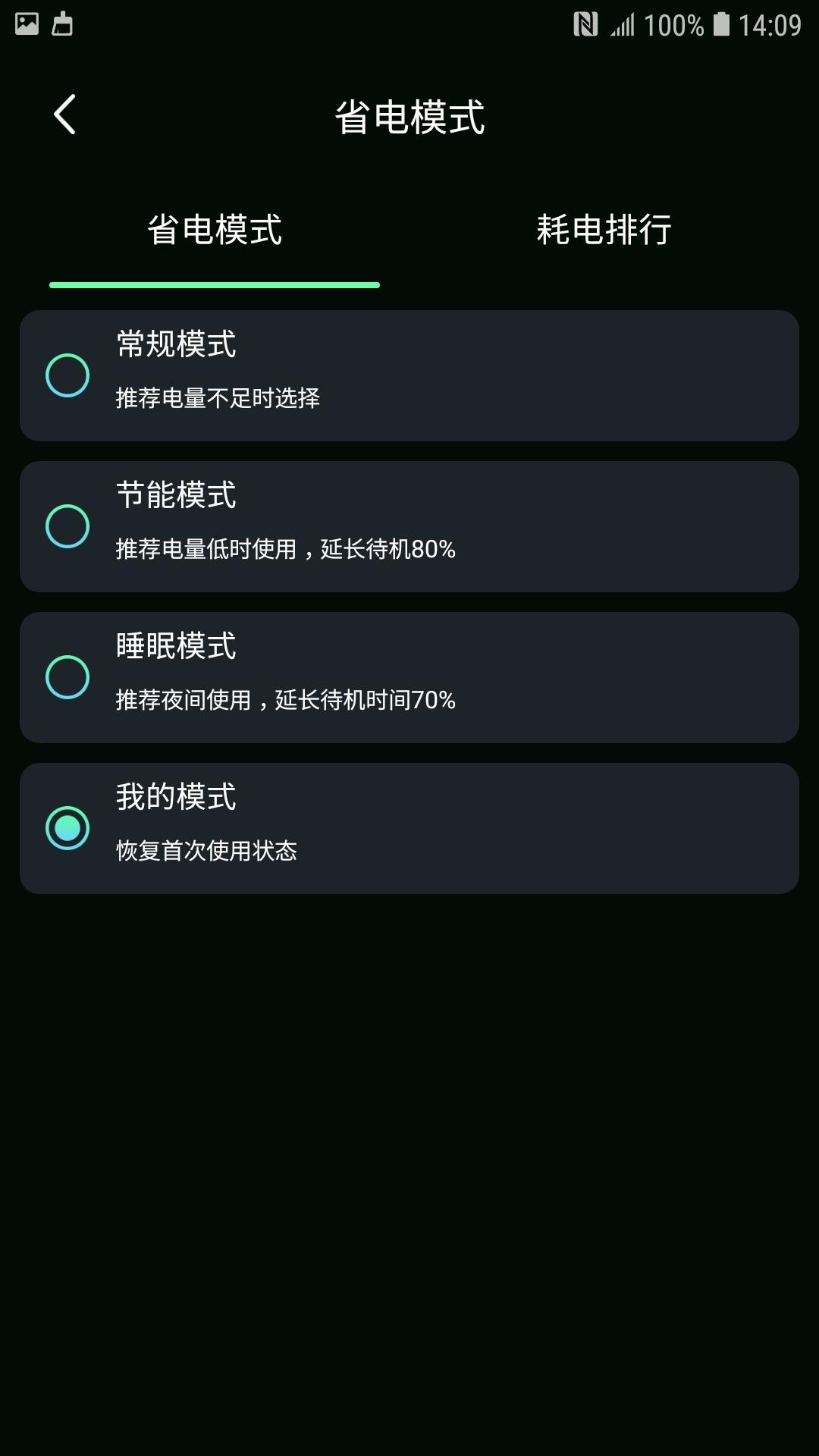The height and width of the screenshot is (1456, 819).
Task: Tap the 睡眠模式 card
Action: pos(409,676)
